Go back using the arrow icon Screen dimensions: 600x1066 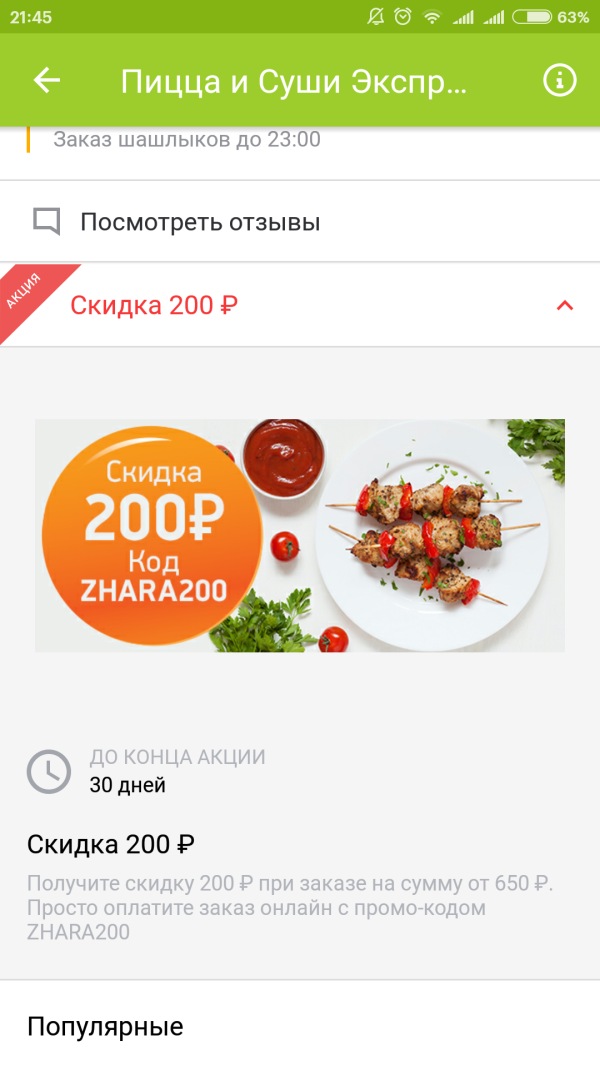pos(47,81)
